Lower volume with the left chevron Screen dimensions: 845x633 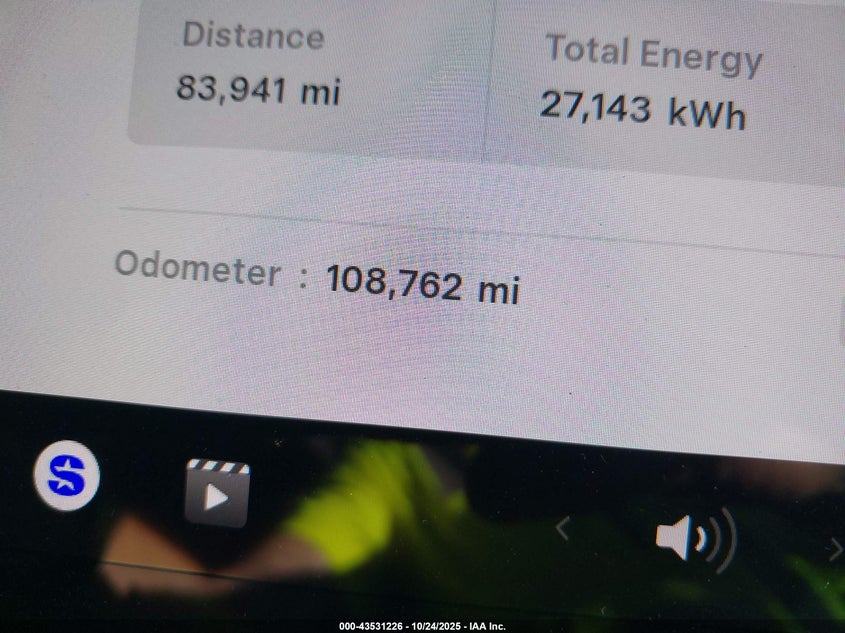coord(563,528)
